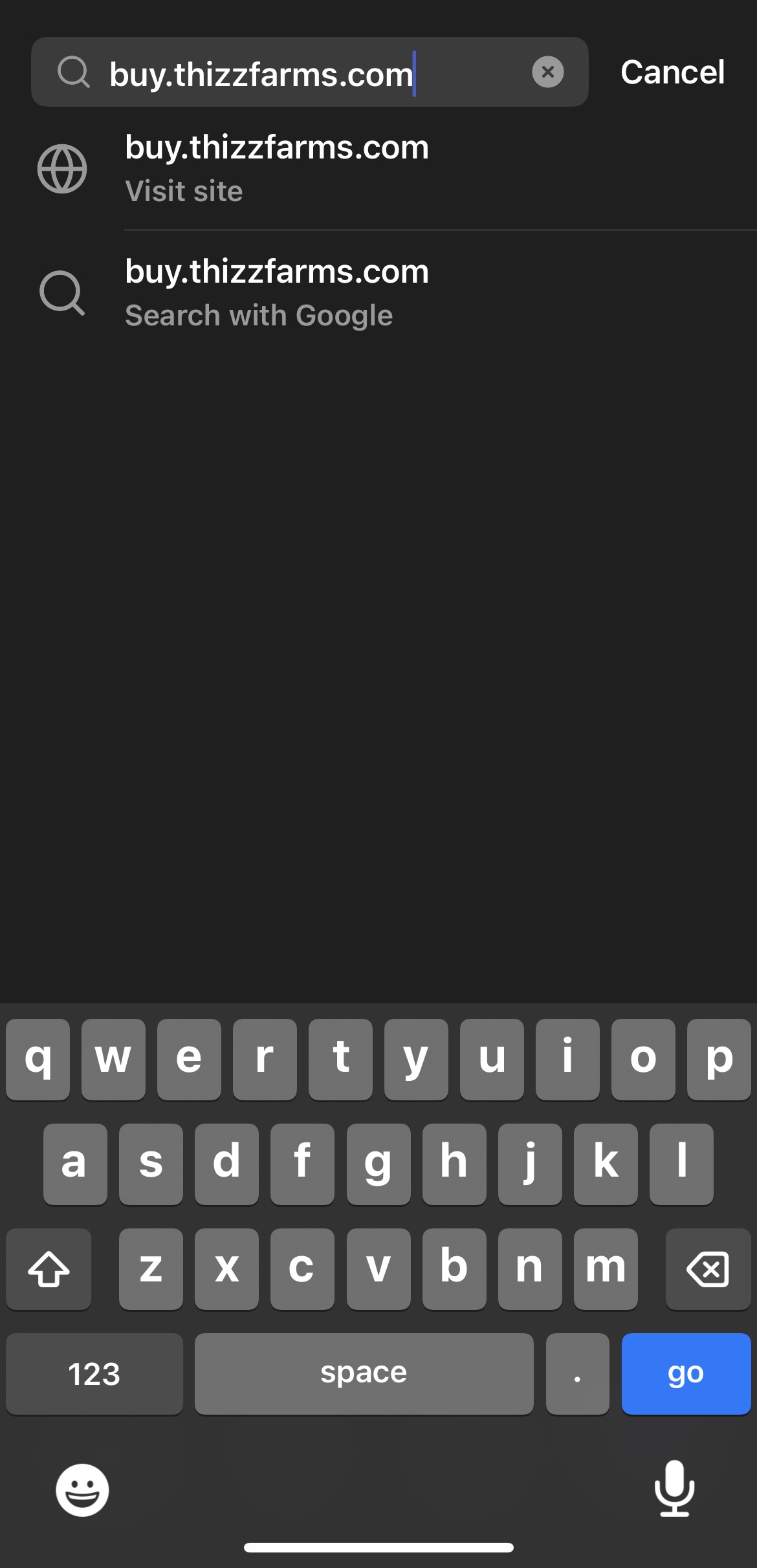Image resolution: width=757 pixels, height=1568 pixels.
Task: Start voice dictation with the microphone
Action: (x=674, y=1488)
